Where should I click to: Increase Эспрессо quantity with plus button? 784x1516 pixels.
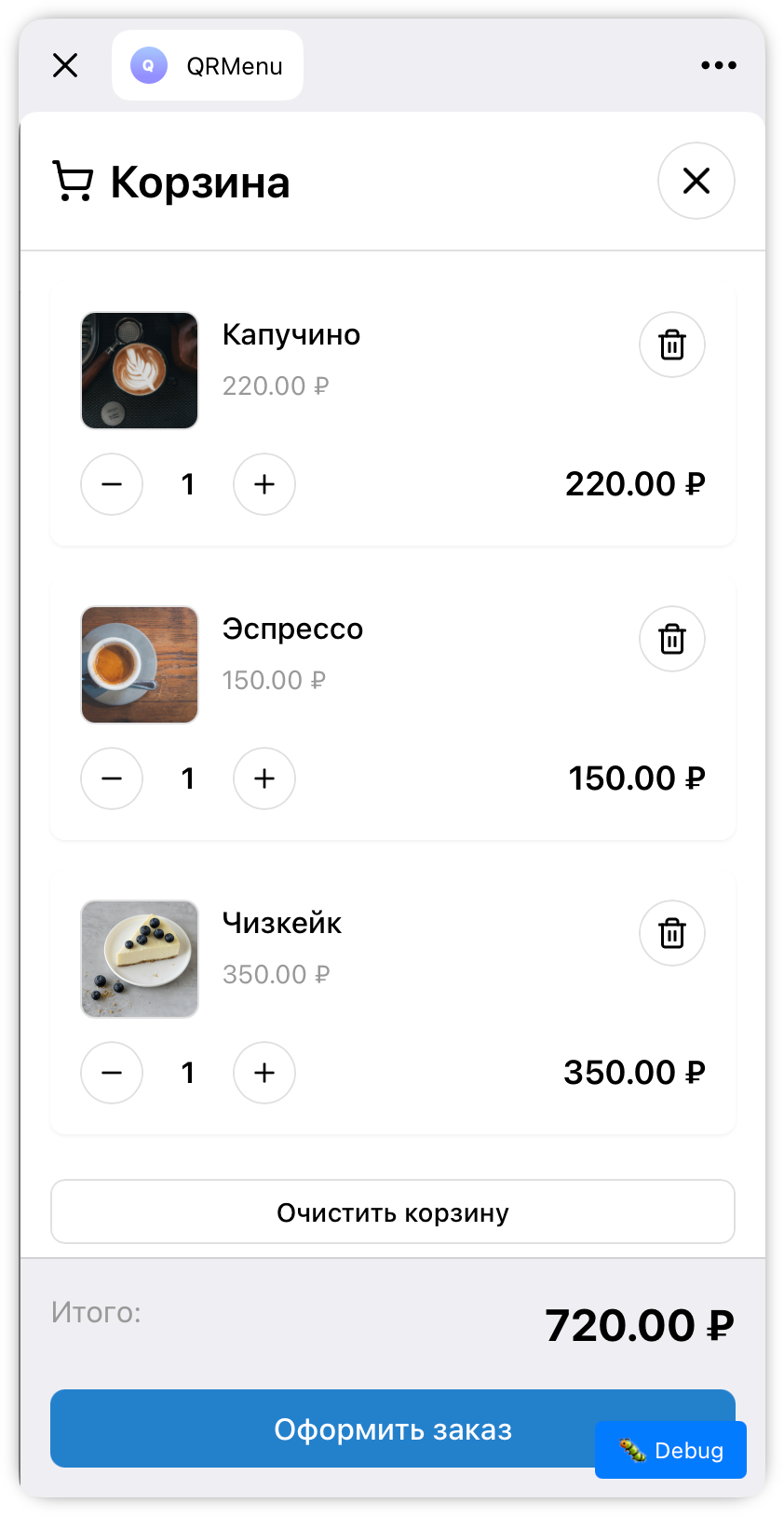[x=264, y=778]
